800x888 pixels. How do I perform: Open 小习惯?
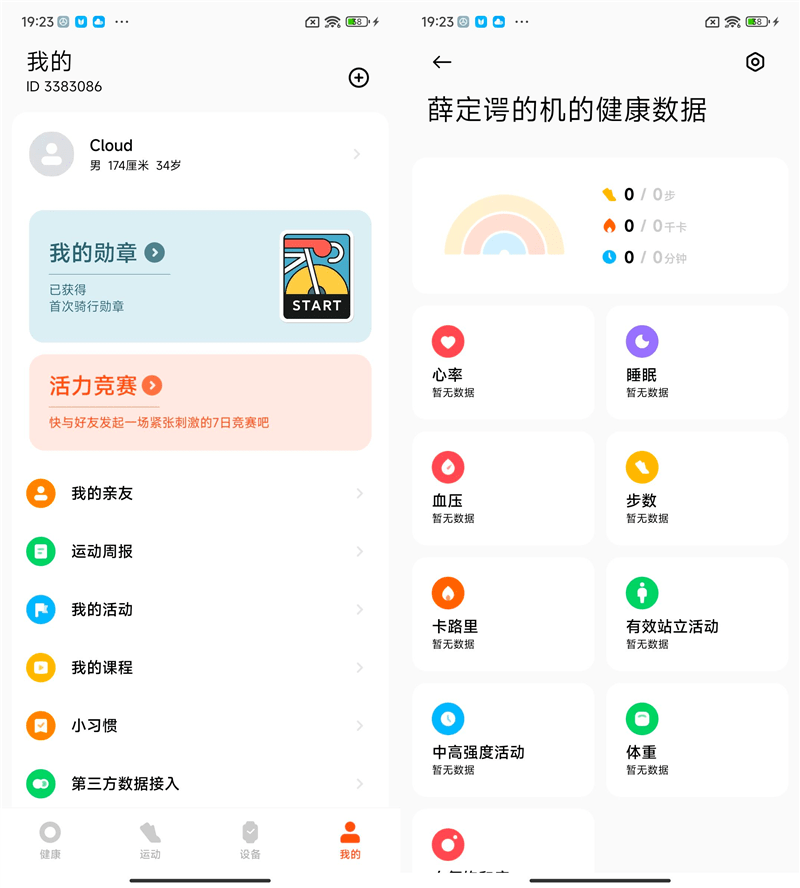click(x=200, y=725)
